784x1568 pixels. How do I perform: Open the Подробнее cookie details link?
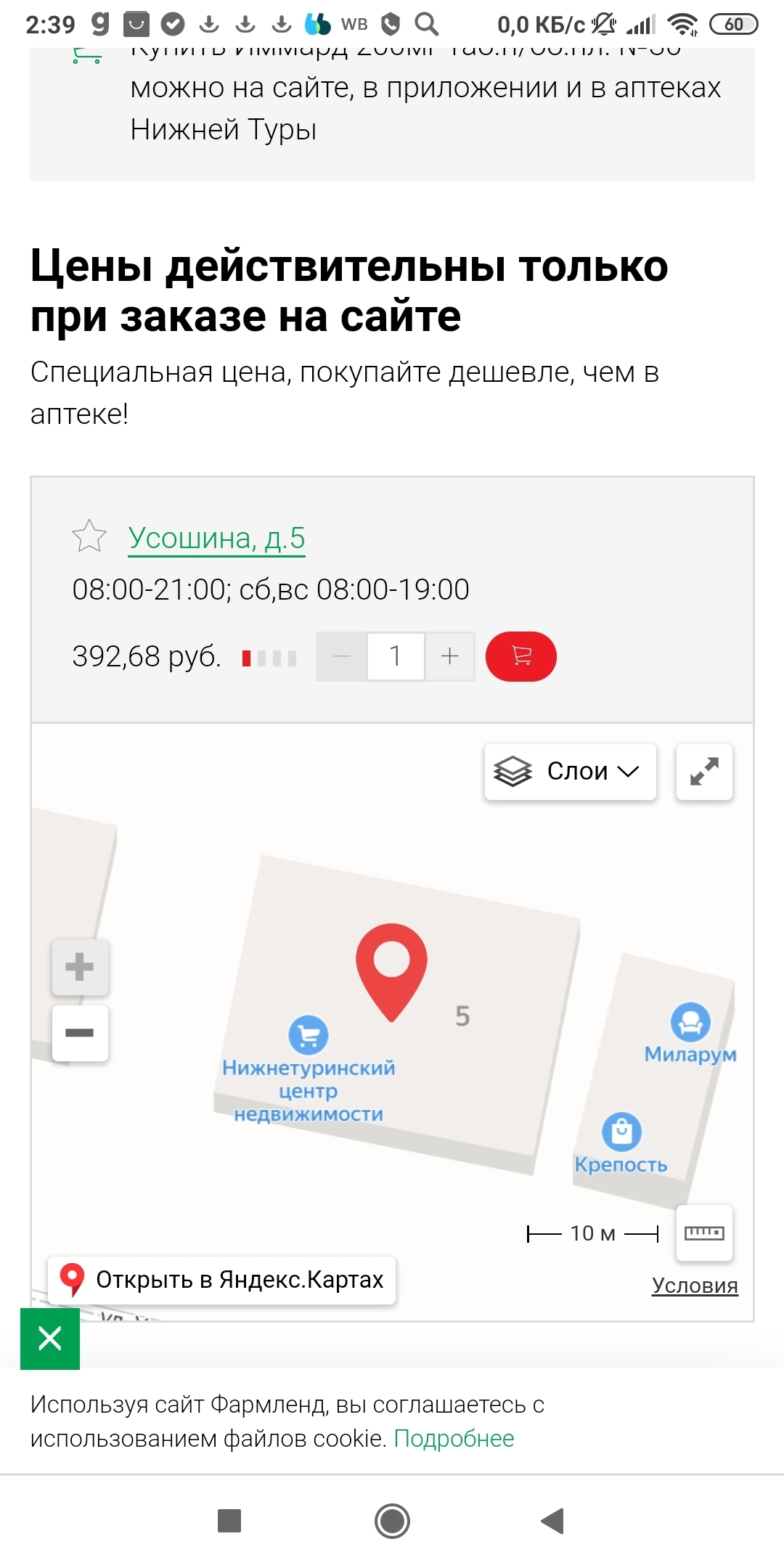[454, 1438]
